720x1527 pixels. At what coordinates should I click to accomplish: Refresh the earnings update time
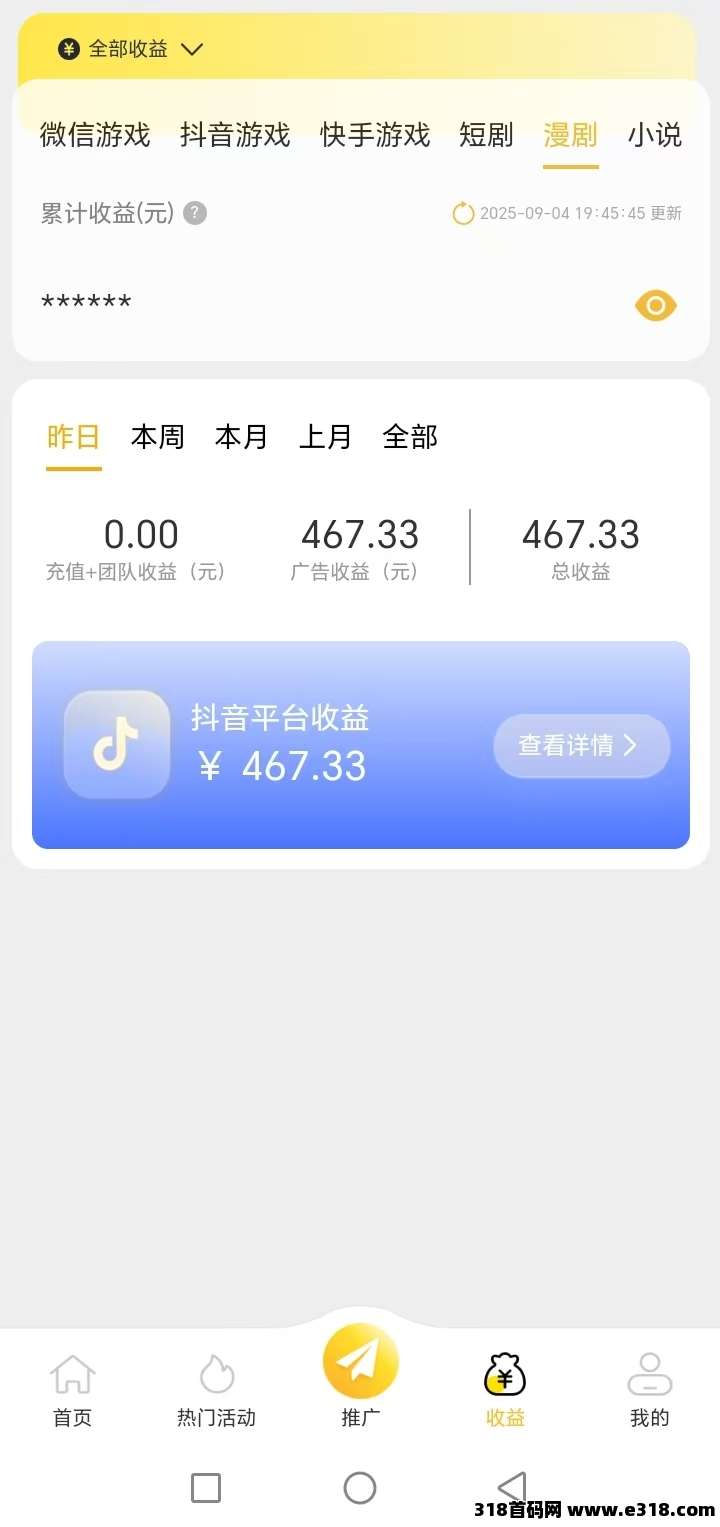(x=463, y=213)
